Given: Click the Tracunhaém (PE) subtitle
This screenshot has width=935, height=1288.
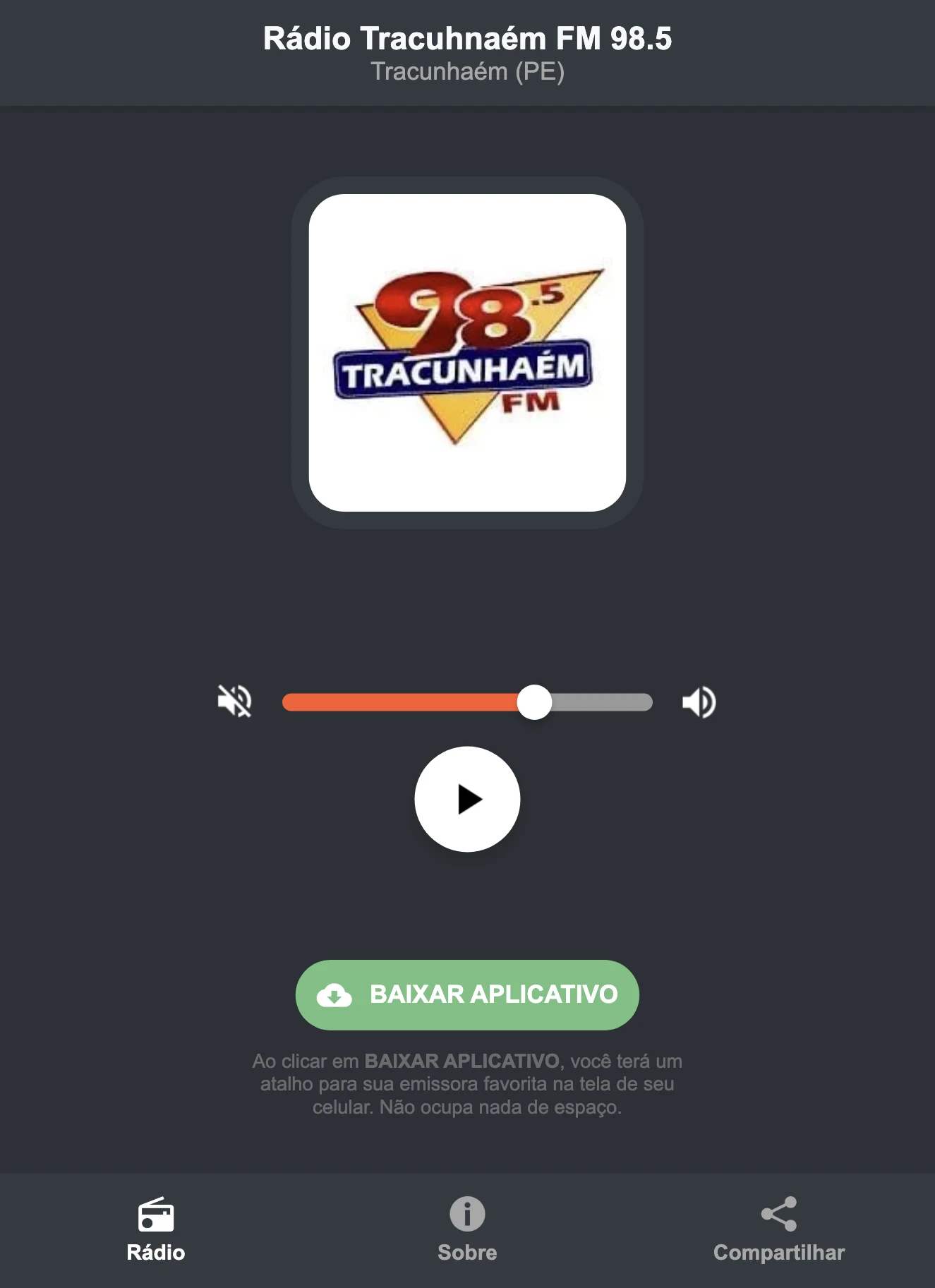Looking at the screenshot, I should pyautogui.click(x=467, y=72).
